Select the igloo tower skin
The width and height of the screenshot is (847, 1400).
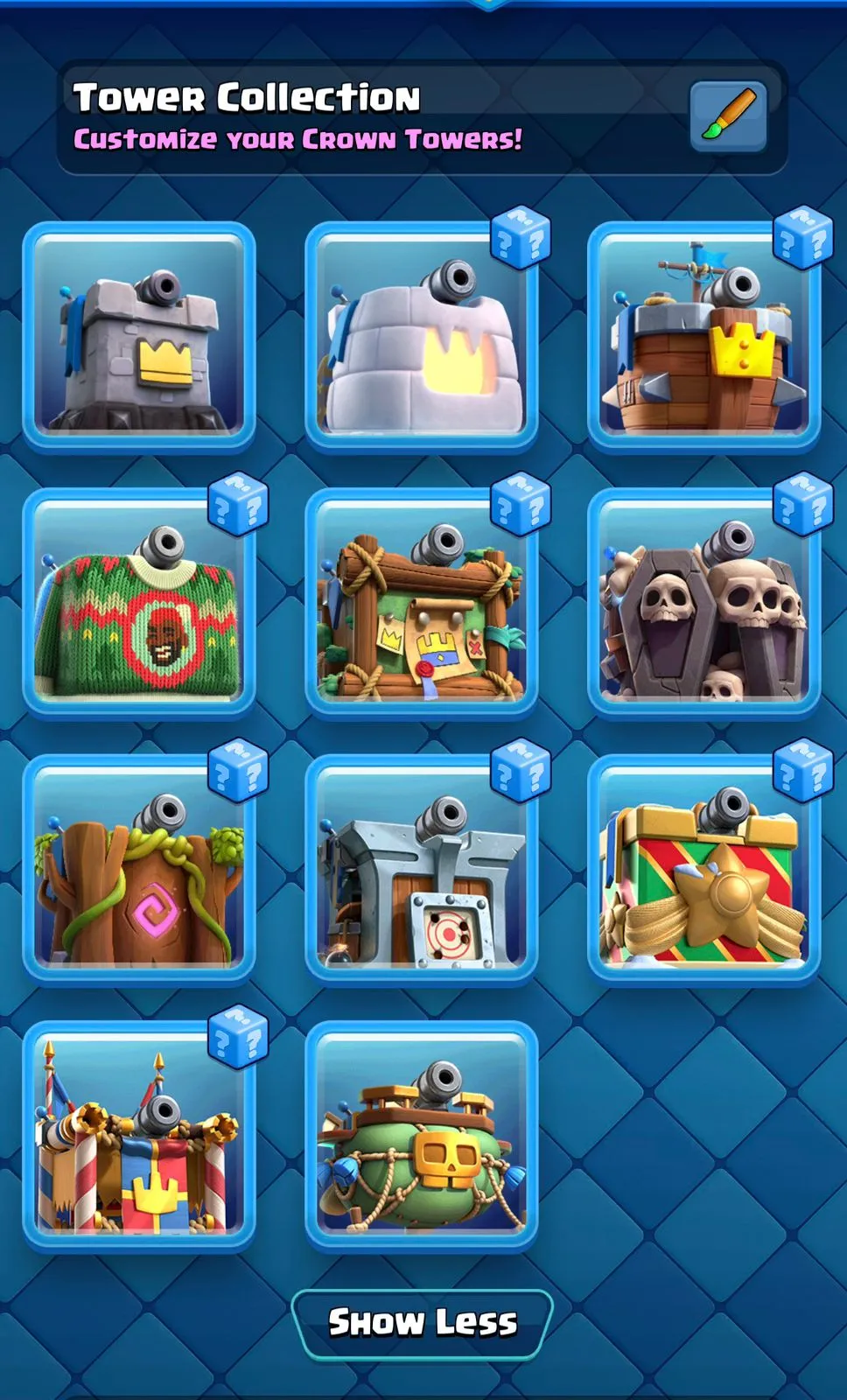[422, 337]
